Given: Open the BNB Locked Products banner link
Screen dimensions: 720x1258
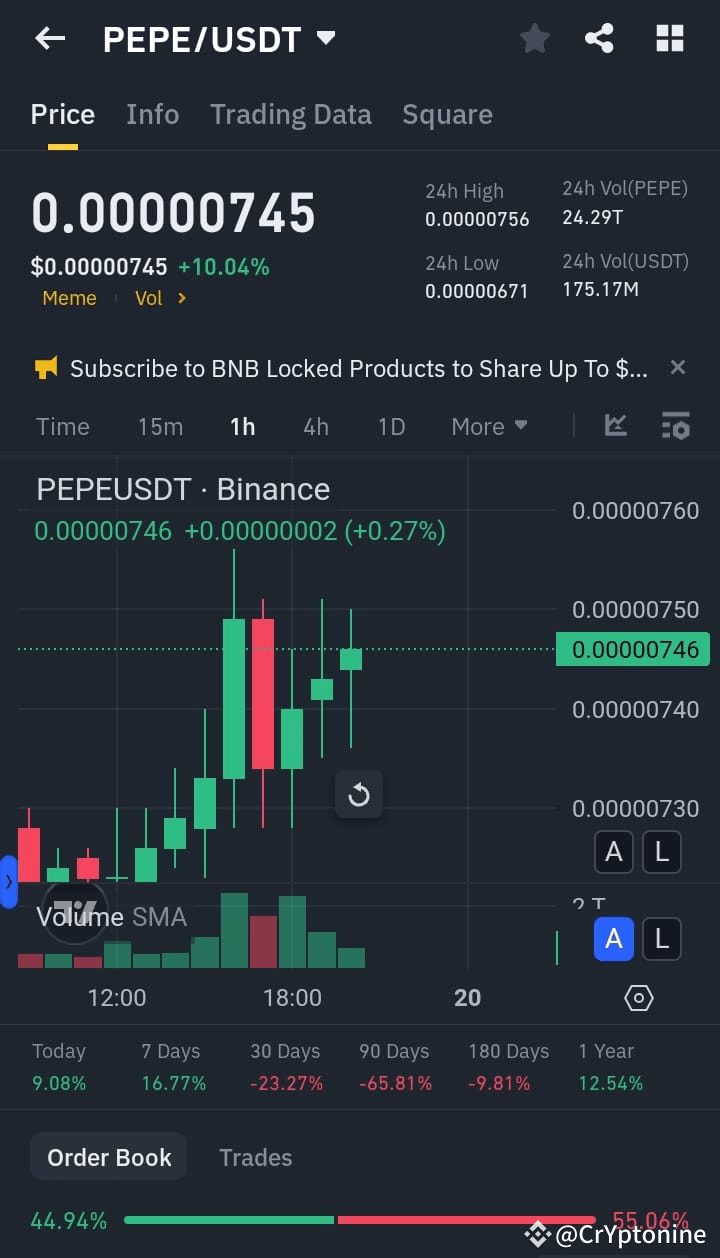Looking at the screenshot, I should (350, 368).
